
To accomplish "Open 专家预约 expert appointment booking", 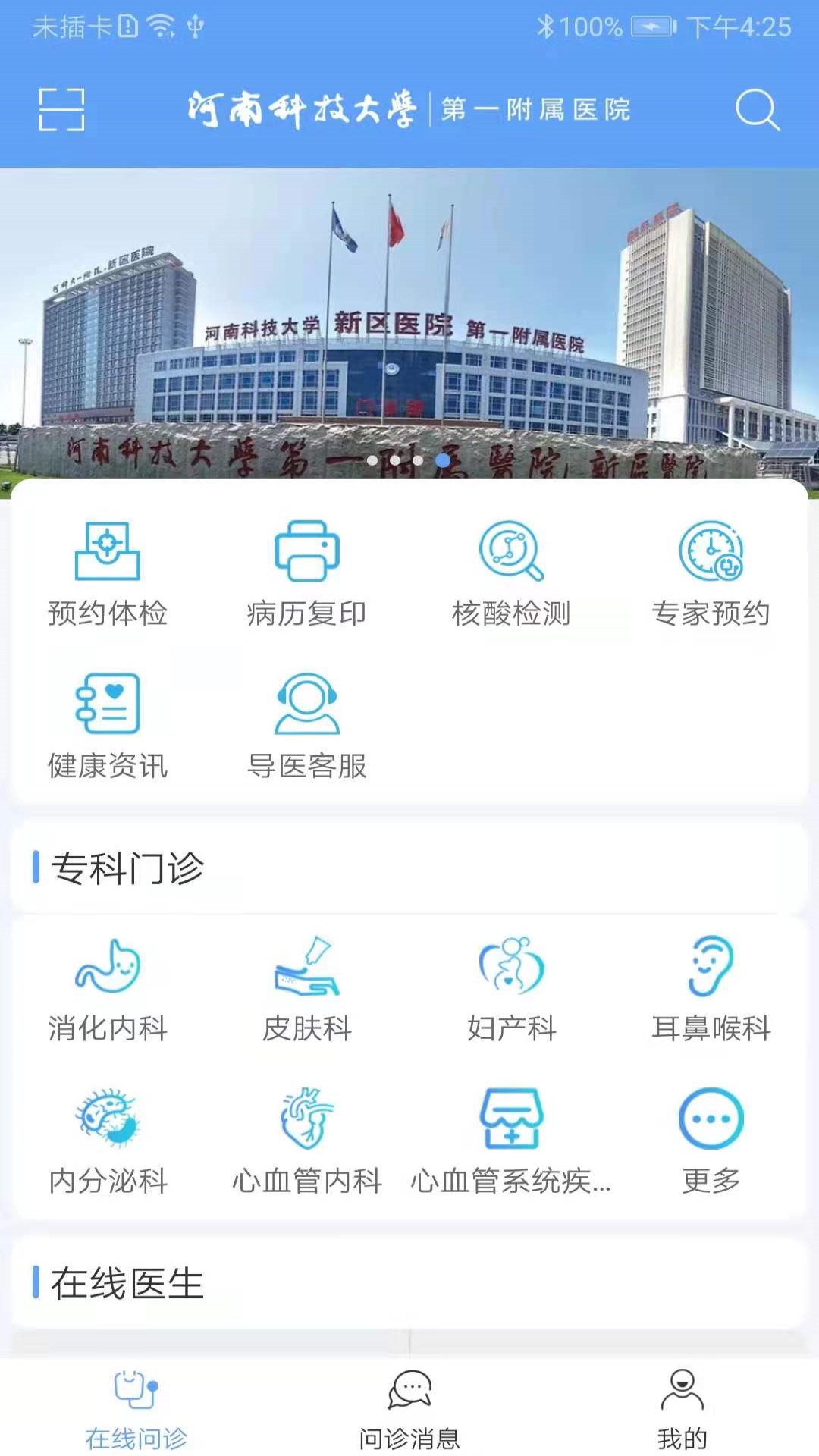I will click(x=711, y=575).
